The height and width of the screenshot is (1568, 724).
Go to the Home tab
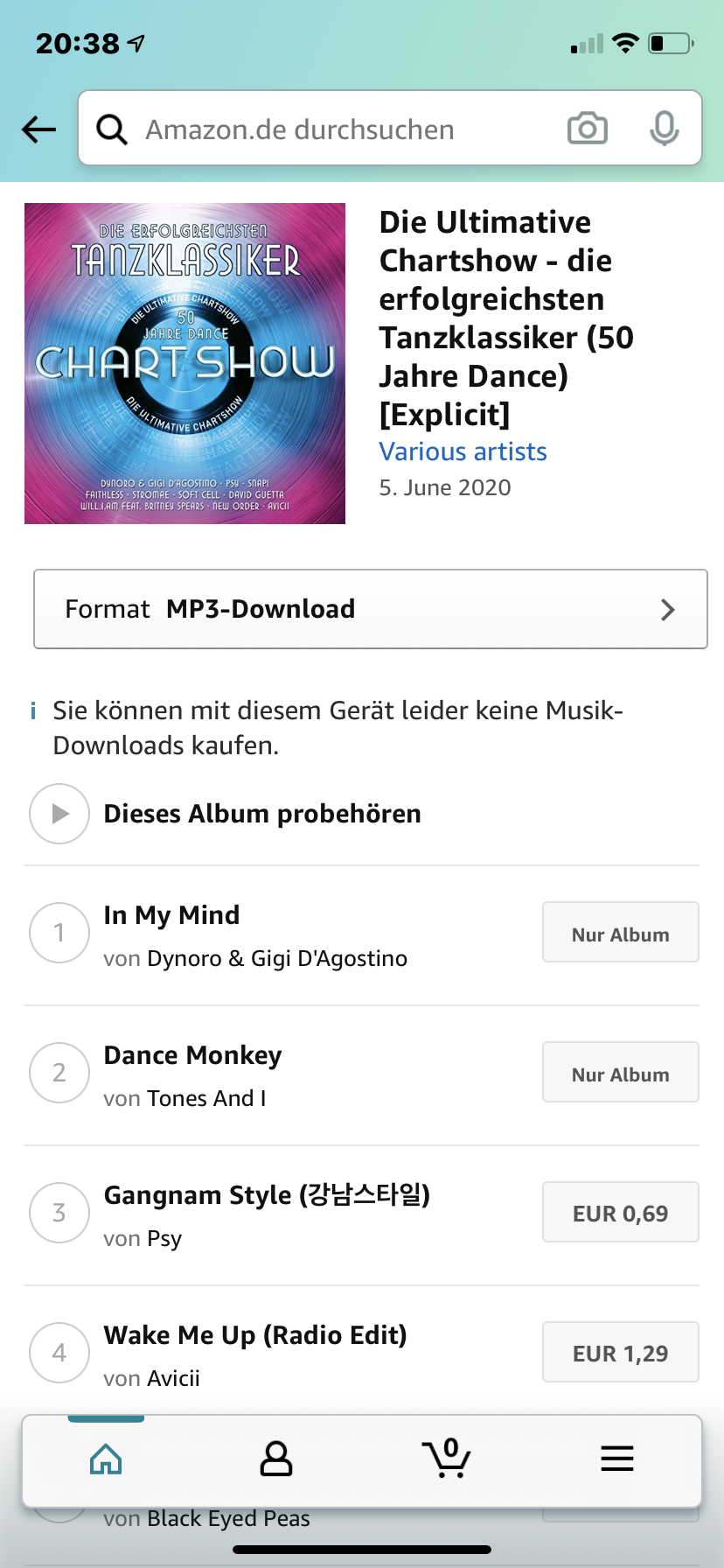coord(106,1459)
